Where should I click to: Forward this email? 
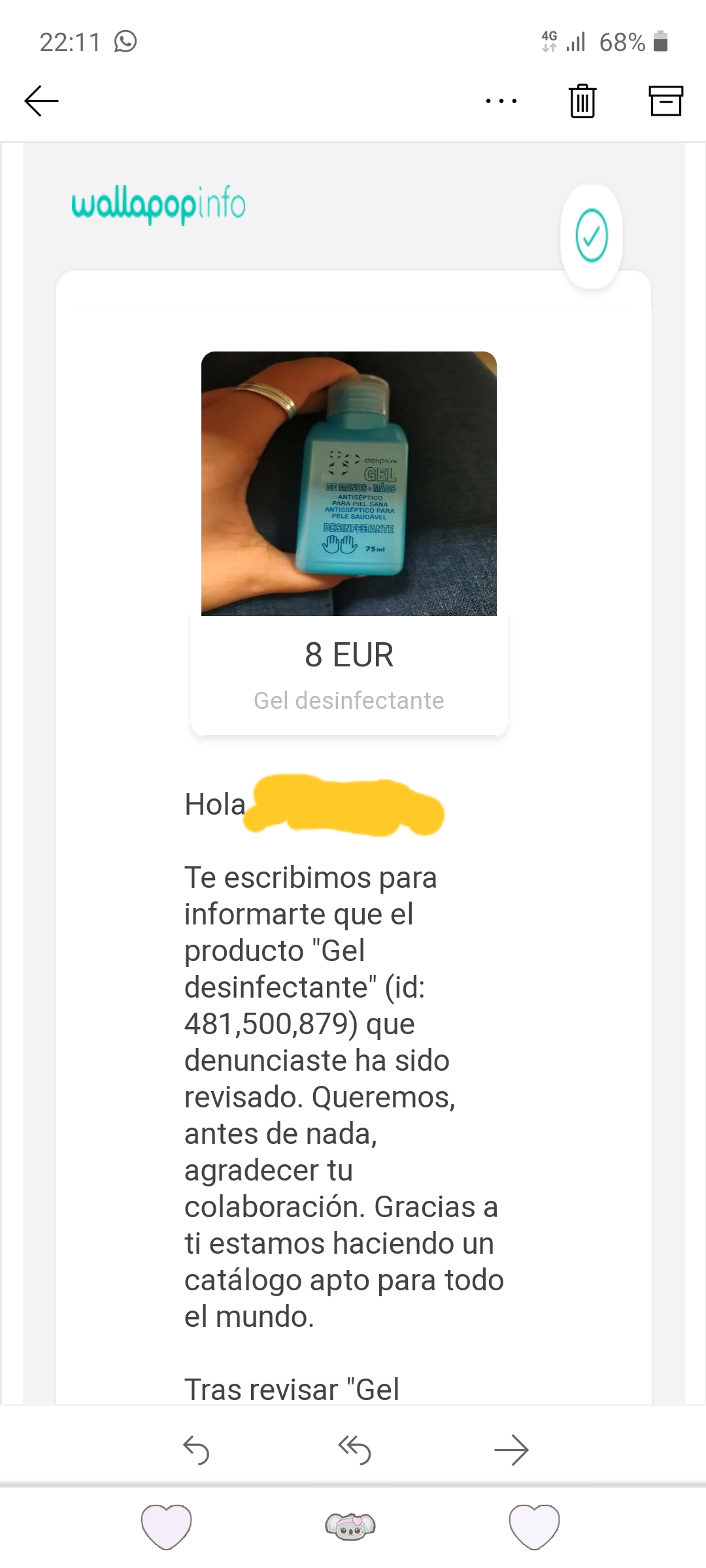point(511,1450)
